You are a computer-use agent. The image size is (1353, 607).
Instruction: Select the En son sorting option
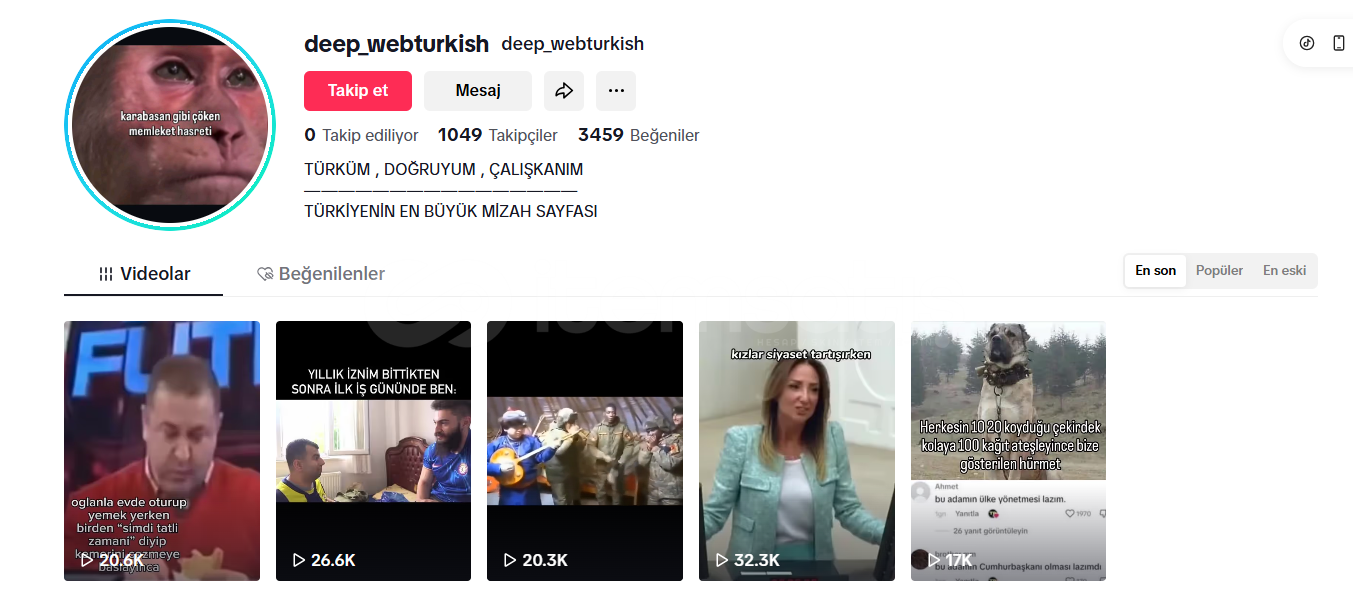pyautogui.click(x=1155, y=271)
